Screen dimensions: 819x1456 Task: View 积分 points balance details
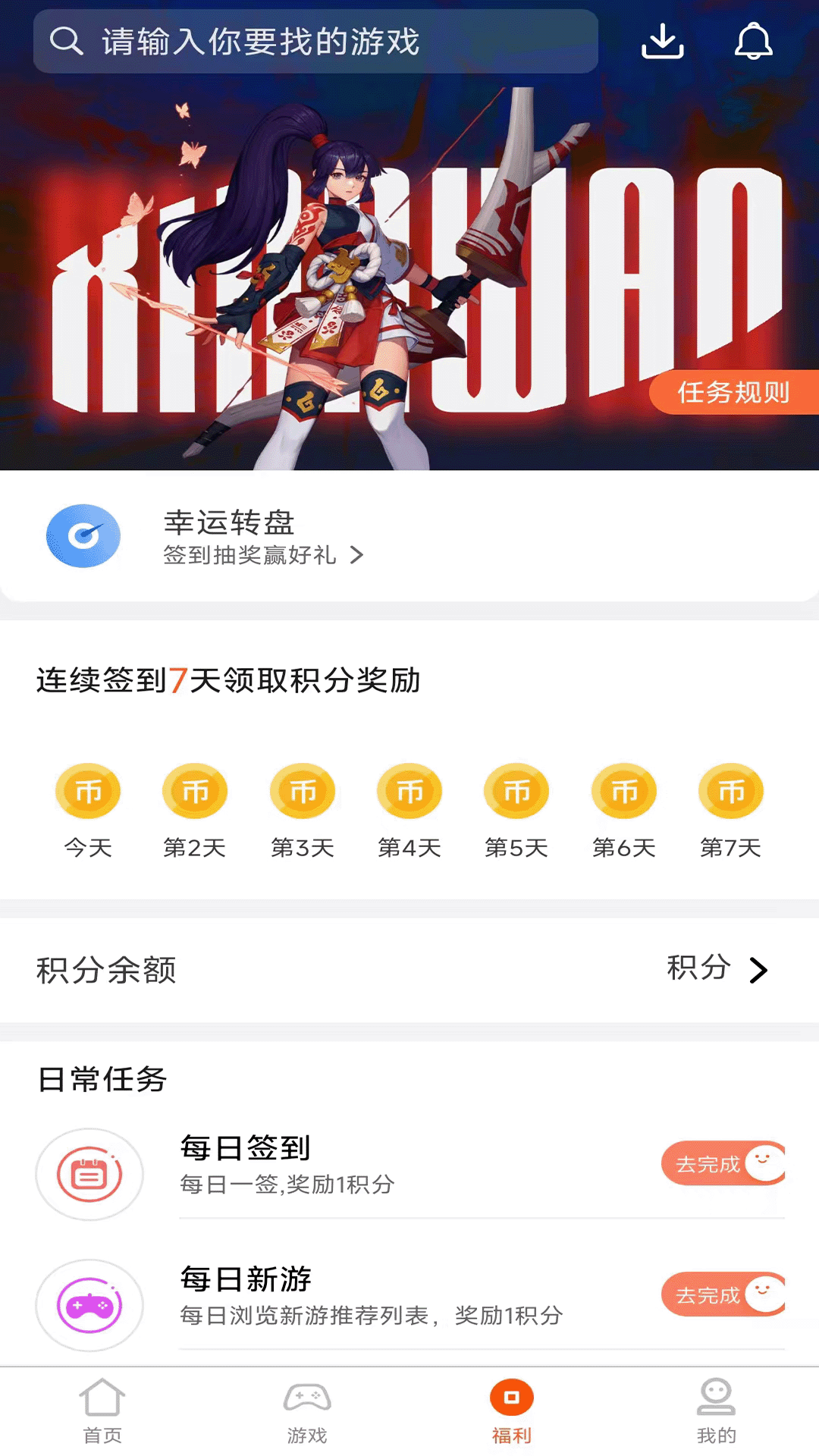pyautogui.click(x=717, y=969)
